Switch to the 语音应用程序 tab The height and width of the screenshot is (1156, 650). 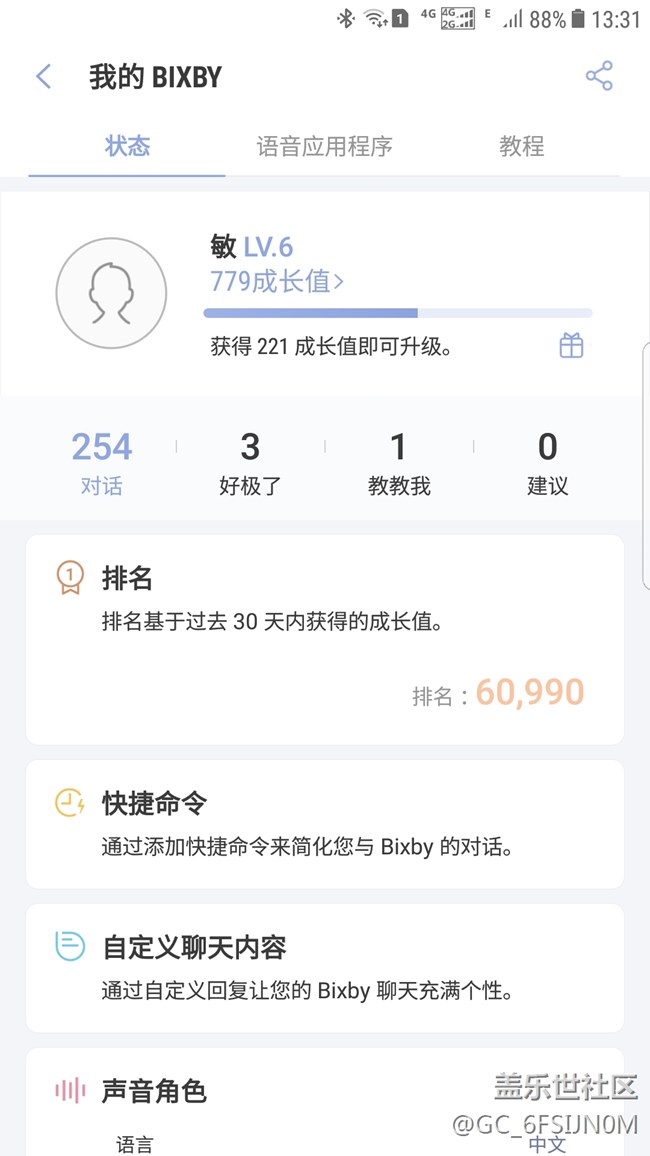click(324, 147)
